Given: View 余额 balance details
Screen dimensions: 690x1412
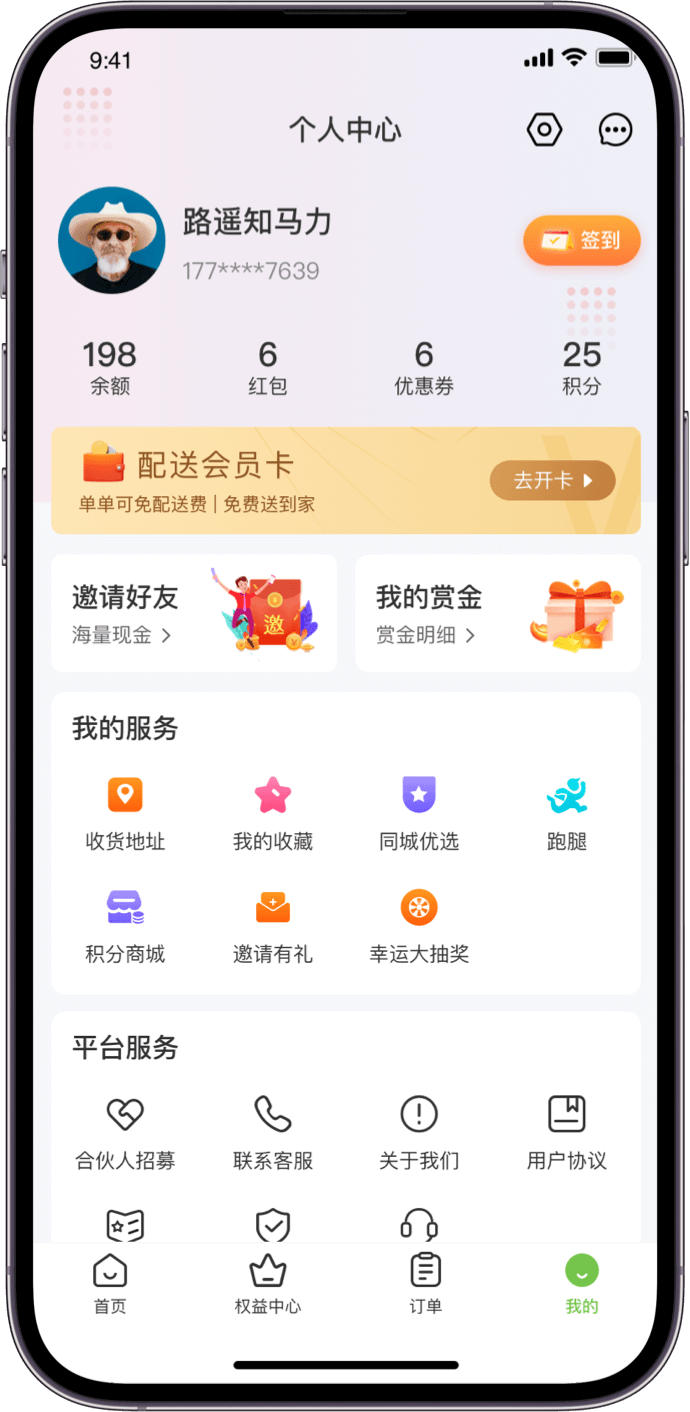Looking at the screenshot, I should point(110,367).
